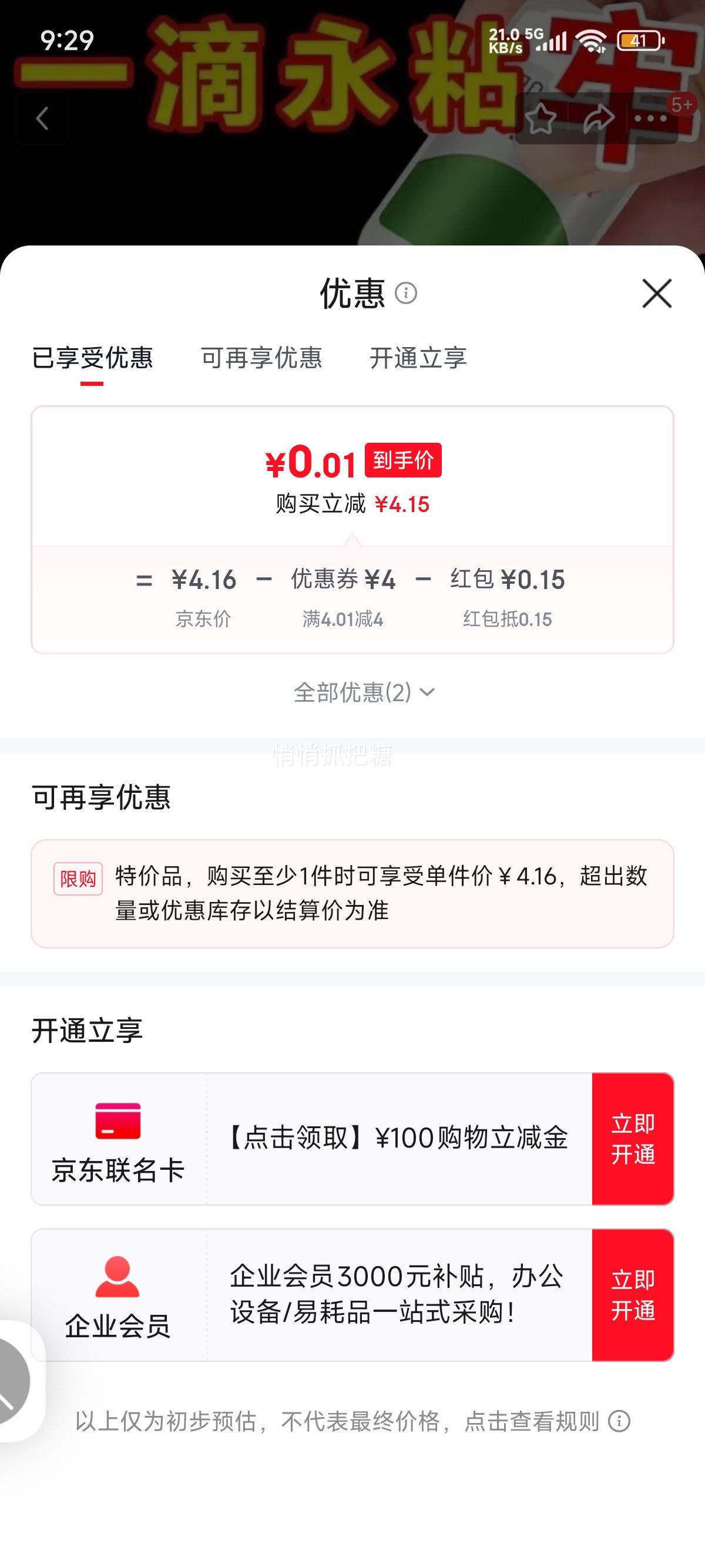Screen dimensions: 705x1568
Task: Expand 全部优惠(2) list
Action: 364,692
